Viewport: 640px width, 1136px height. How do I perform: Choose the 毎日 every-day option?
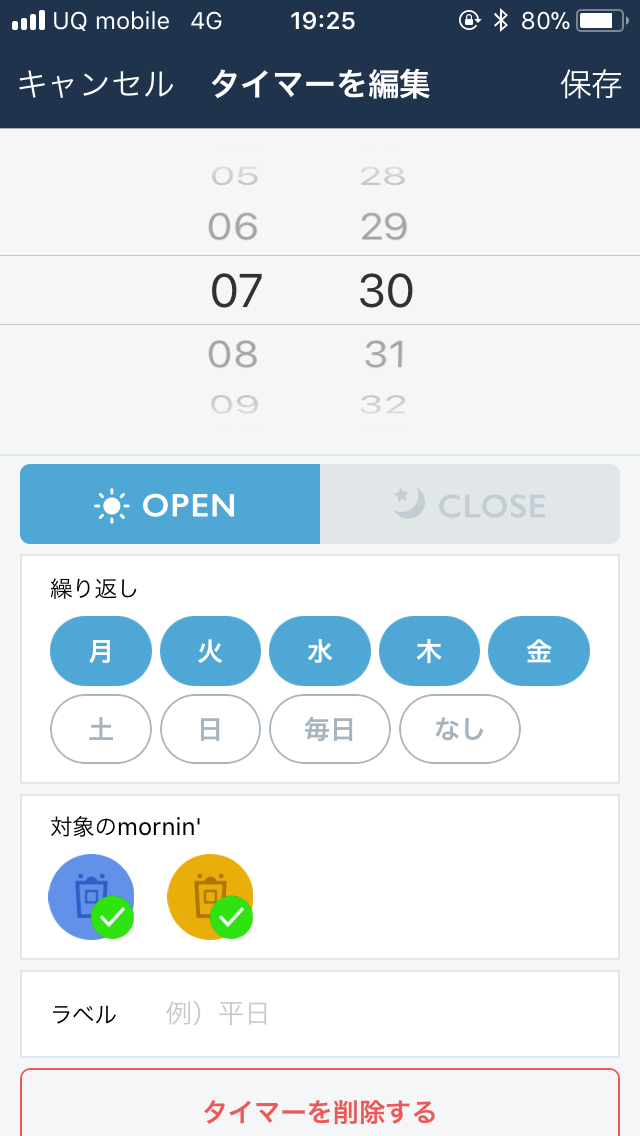[330, 729]
